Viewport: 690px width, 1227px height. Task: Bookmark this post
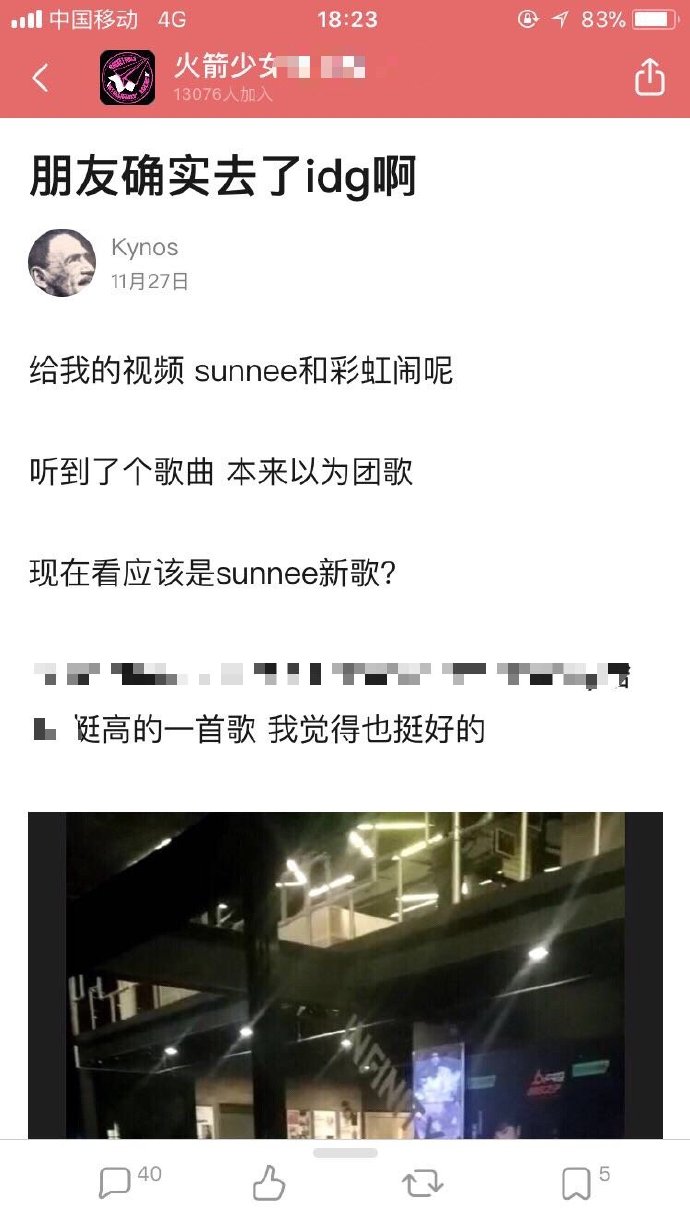click(x=575, y=1184)
